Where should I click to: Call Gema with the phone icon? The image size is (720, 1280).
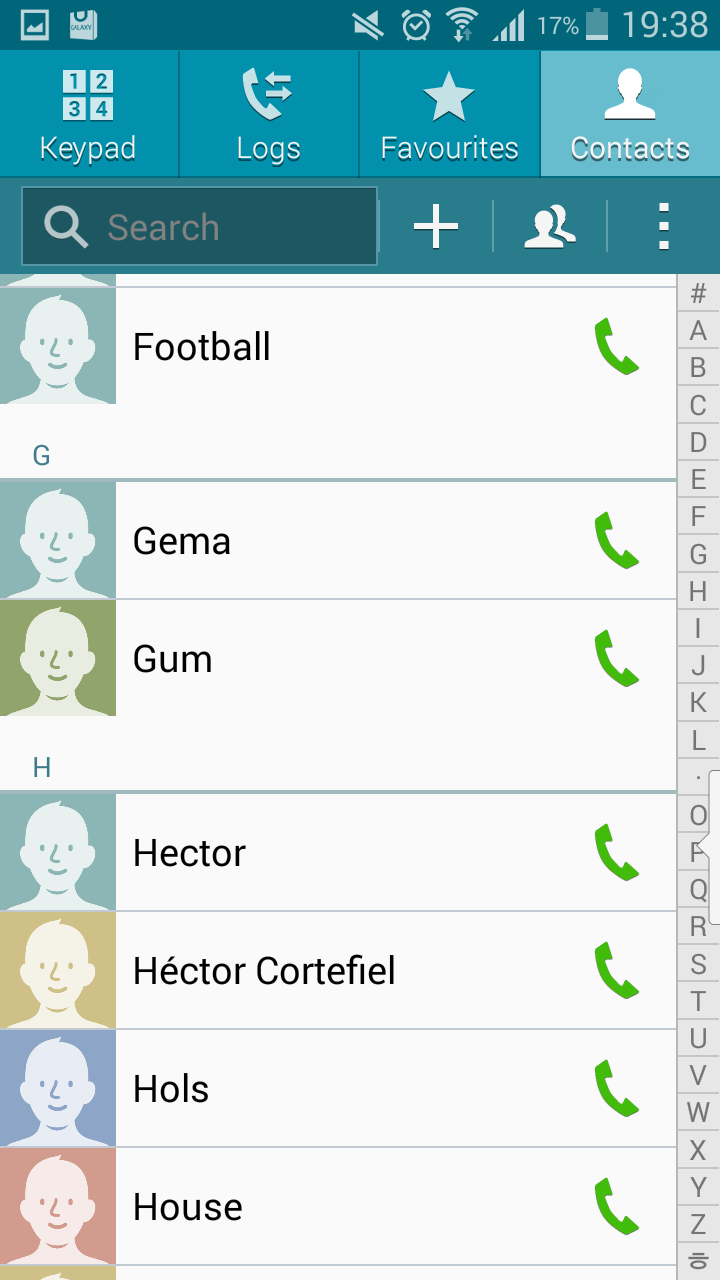pos(616,541)
